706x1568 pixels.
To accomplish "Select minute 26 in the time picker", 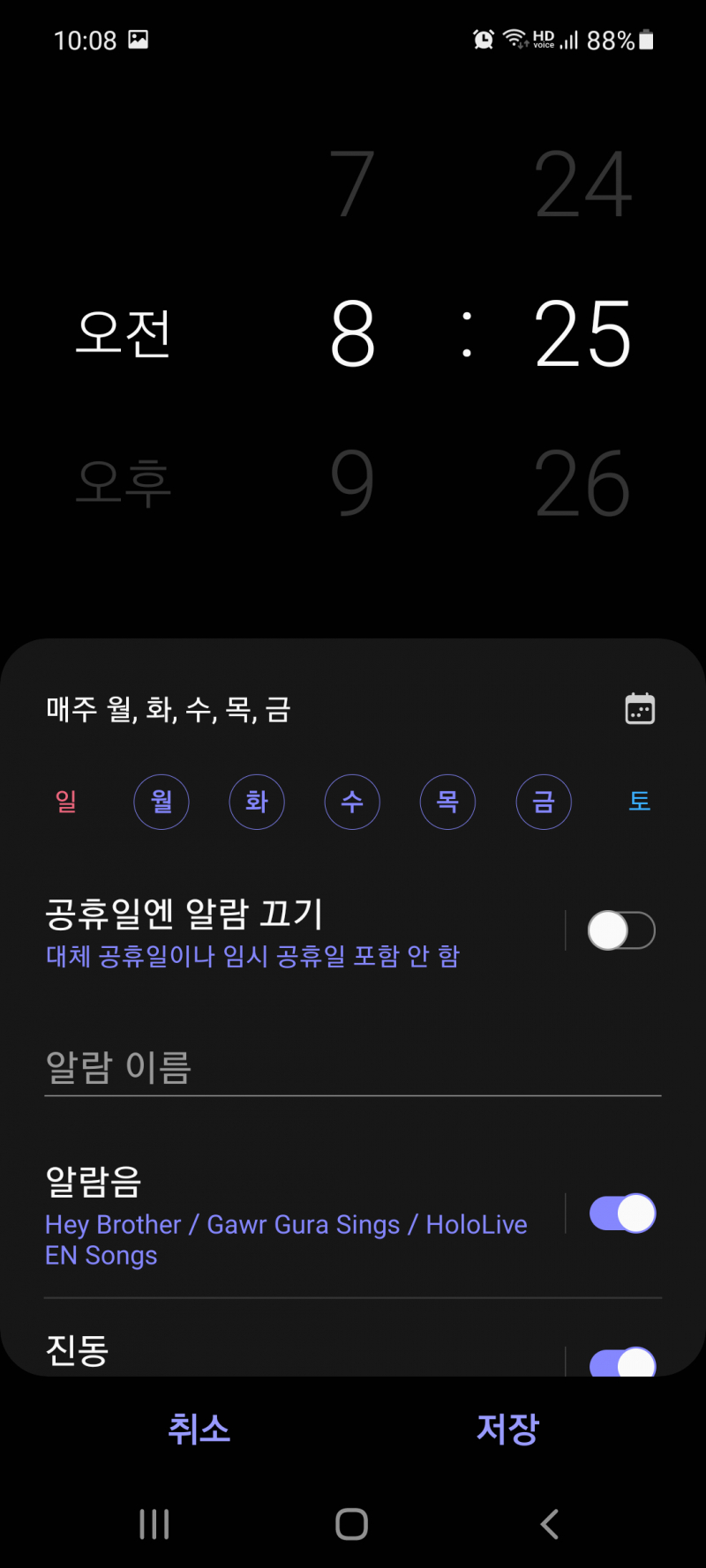I will tap(582, 483).
